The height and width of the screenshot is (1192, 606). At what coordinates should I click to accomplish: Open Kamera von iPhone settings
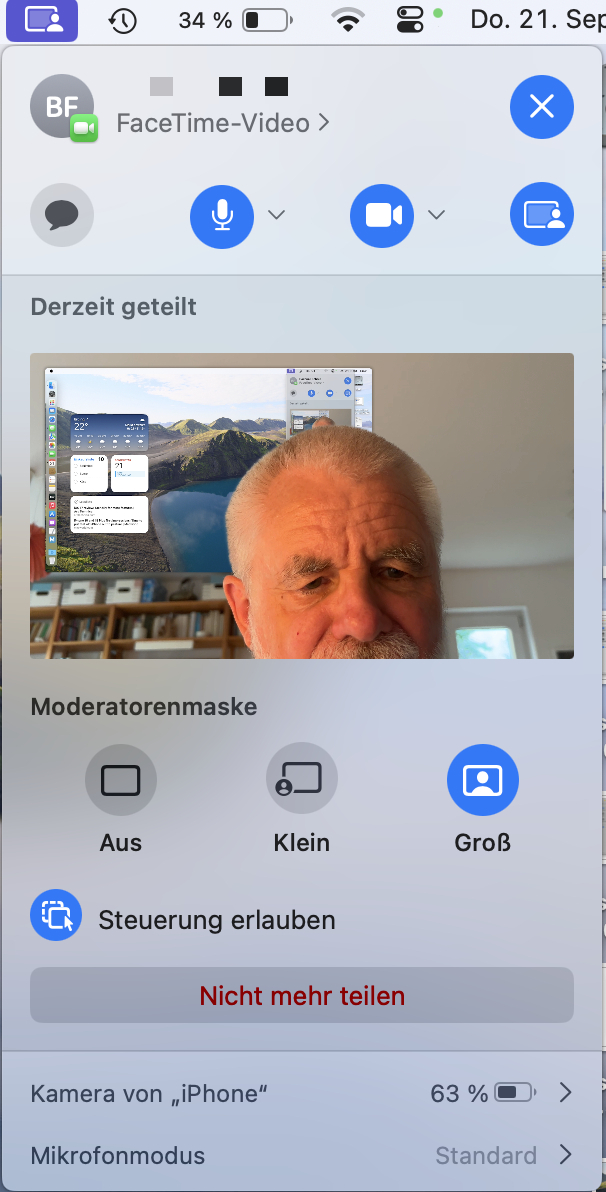click(302, 1093)
